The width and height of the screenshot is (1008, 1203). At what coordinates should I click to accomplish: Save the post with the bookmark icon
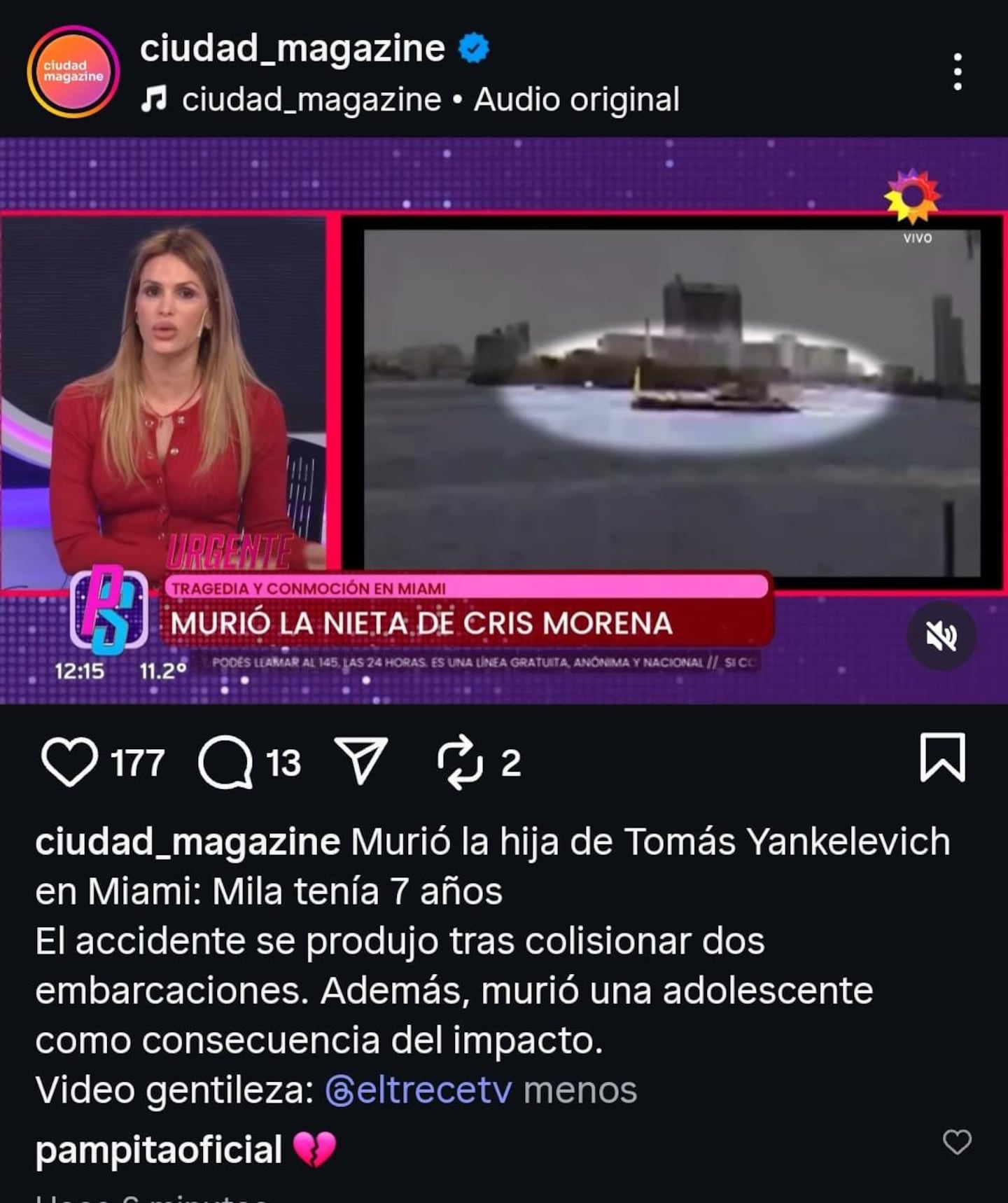(942, 758)
